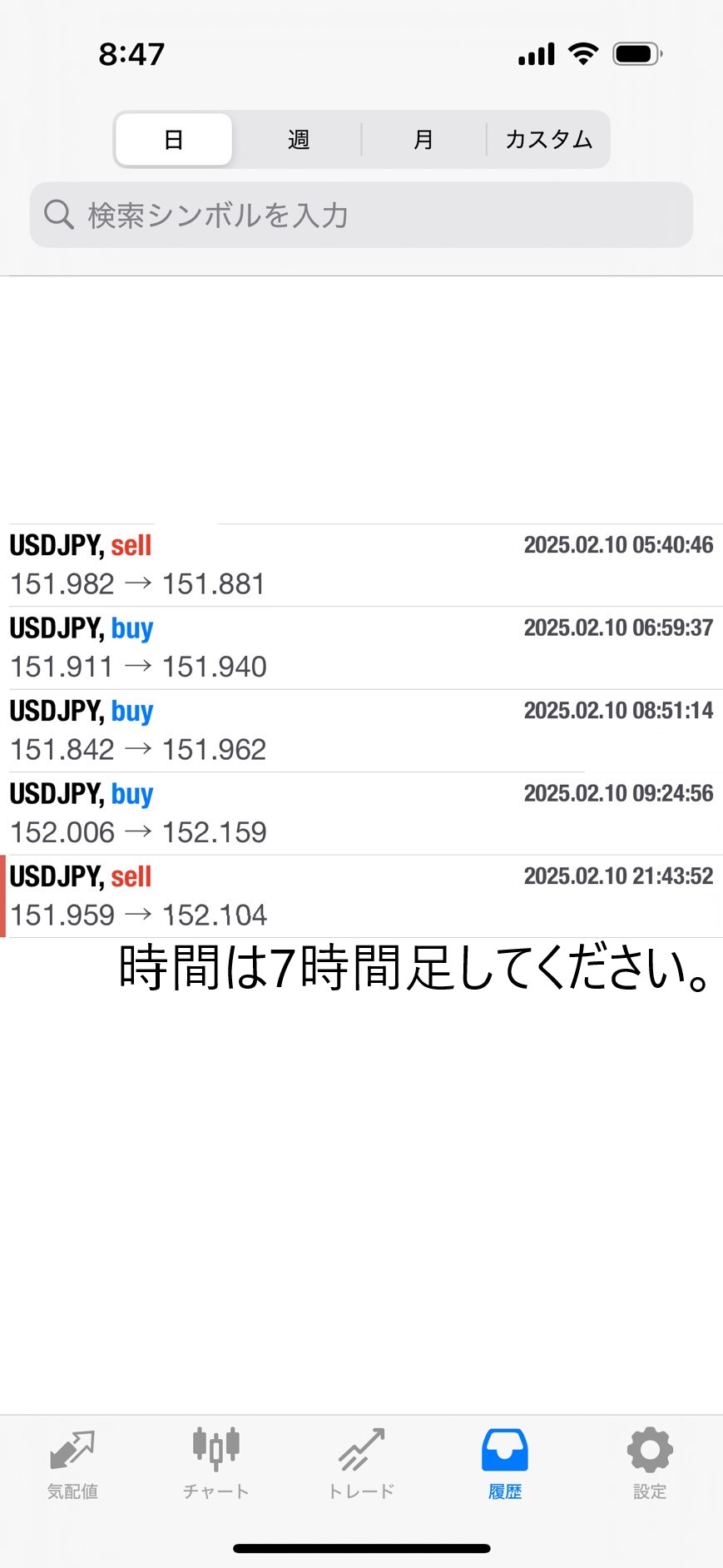Screen dimensions: 723x1568
Task: Open USDJPY sell trade from 21:43:52
Action: click(361, 896)
